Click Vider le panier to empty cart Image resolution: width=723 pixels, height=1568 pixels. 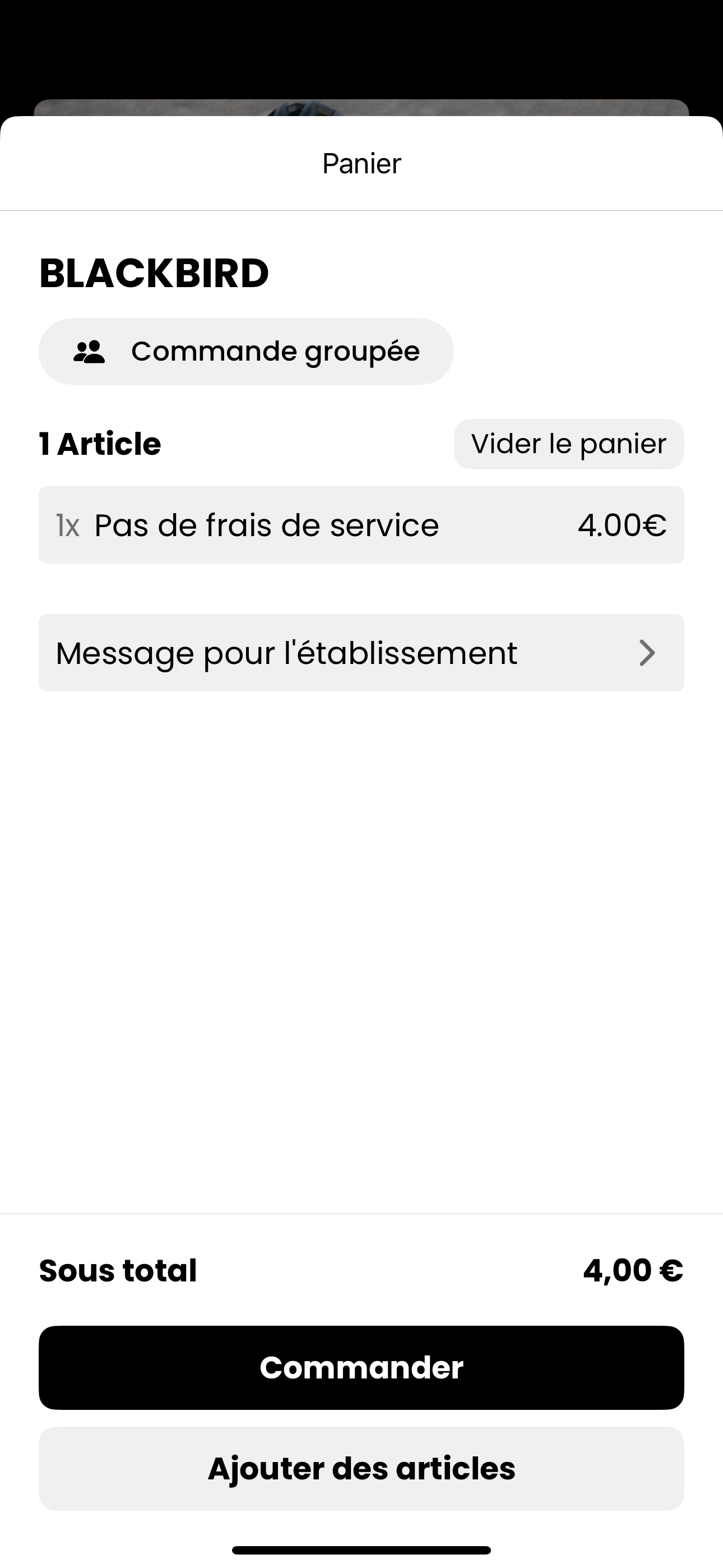pyautogui.click(x=568, y=444)
